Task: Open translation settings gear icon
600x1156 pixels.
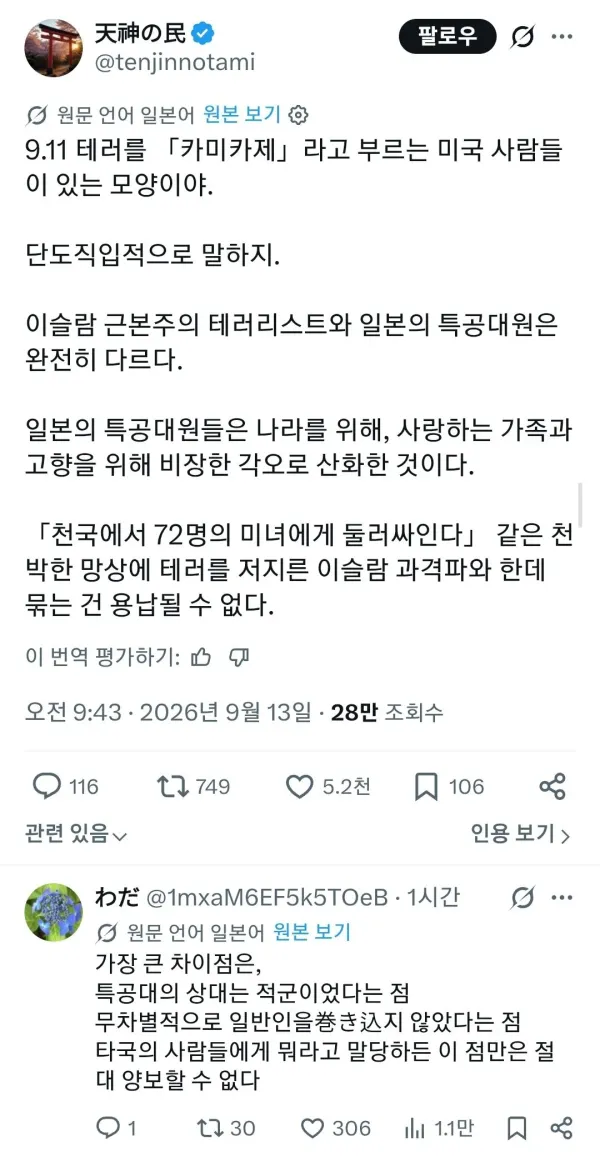Action: click(298, 115)
